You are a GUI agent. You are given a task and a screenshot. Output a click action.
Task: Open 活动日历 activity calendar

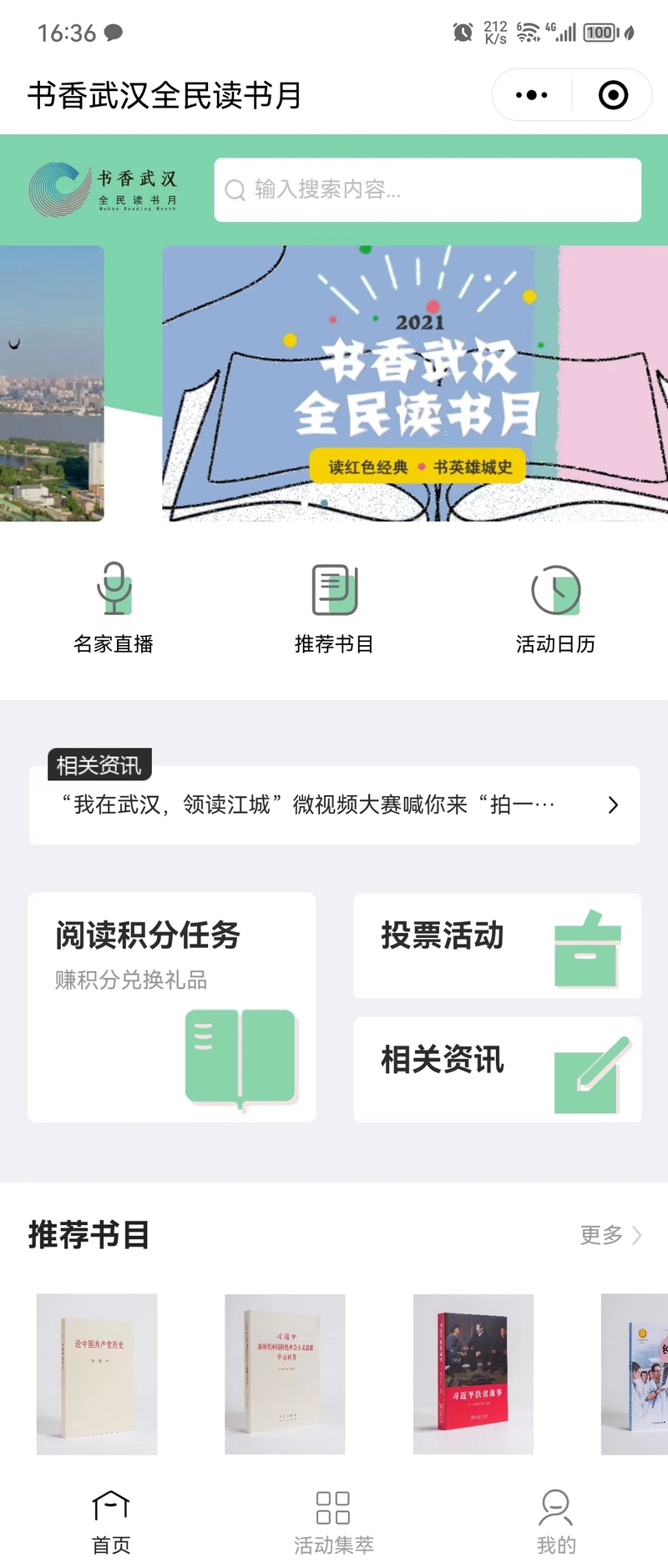pos(555,608)
